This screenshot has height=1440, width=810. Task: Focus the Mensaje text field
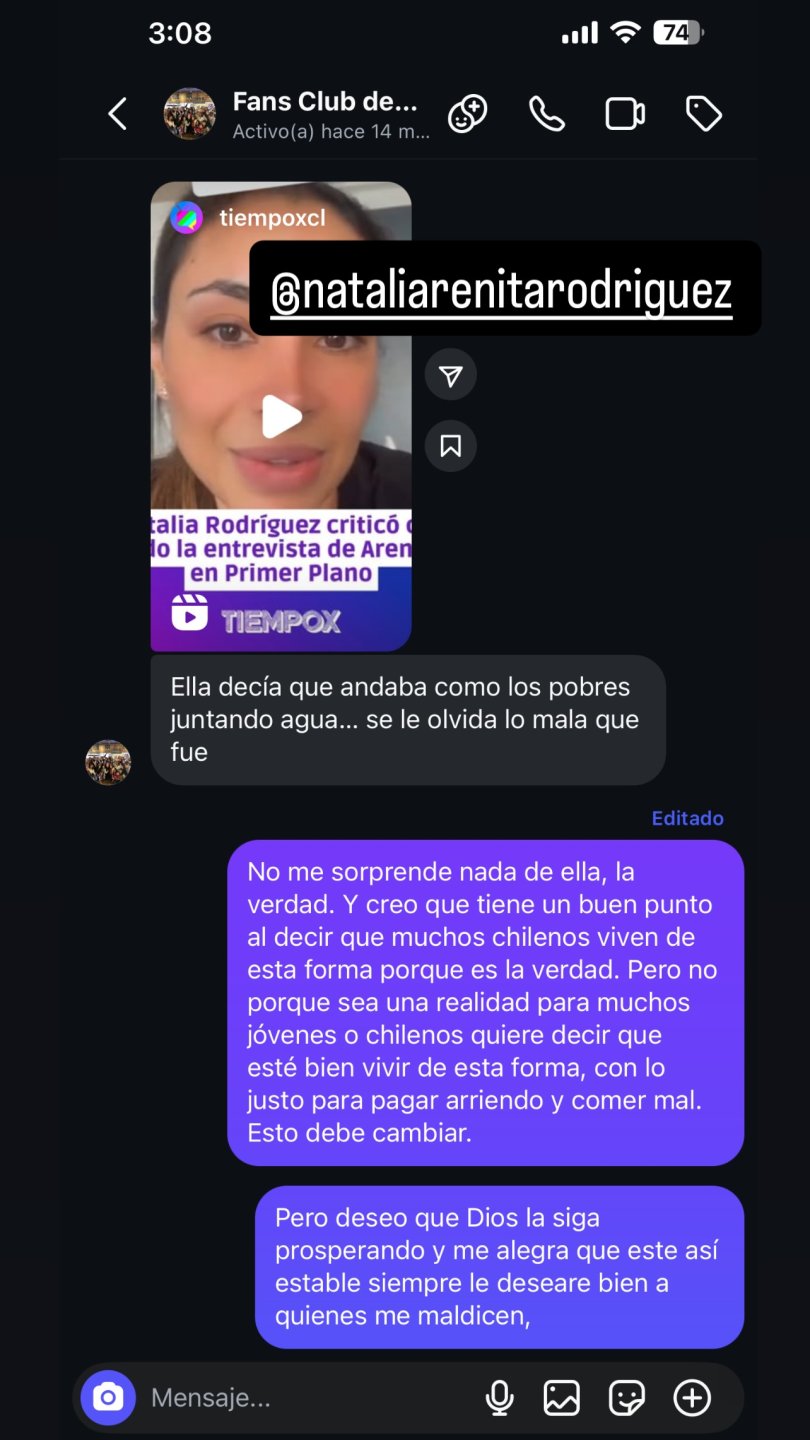[x=300, y=1397]
